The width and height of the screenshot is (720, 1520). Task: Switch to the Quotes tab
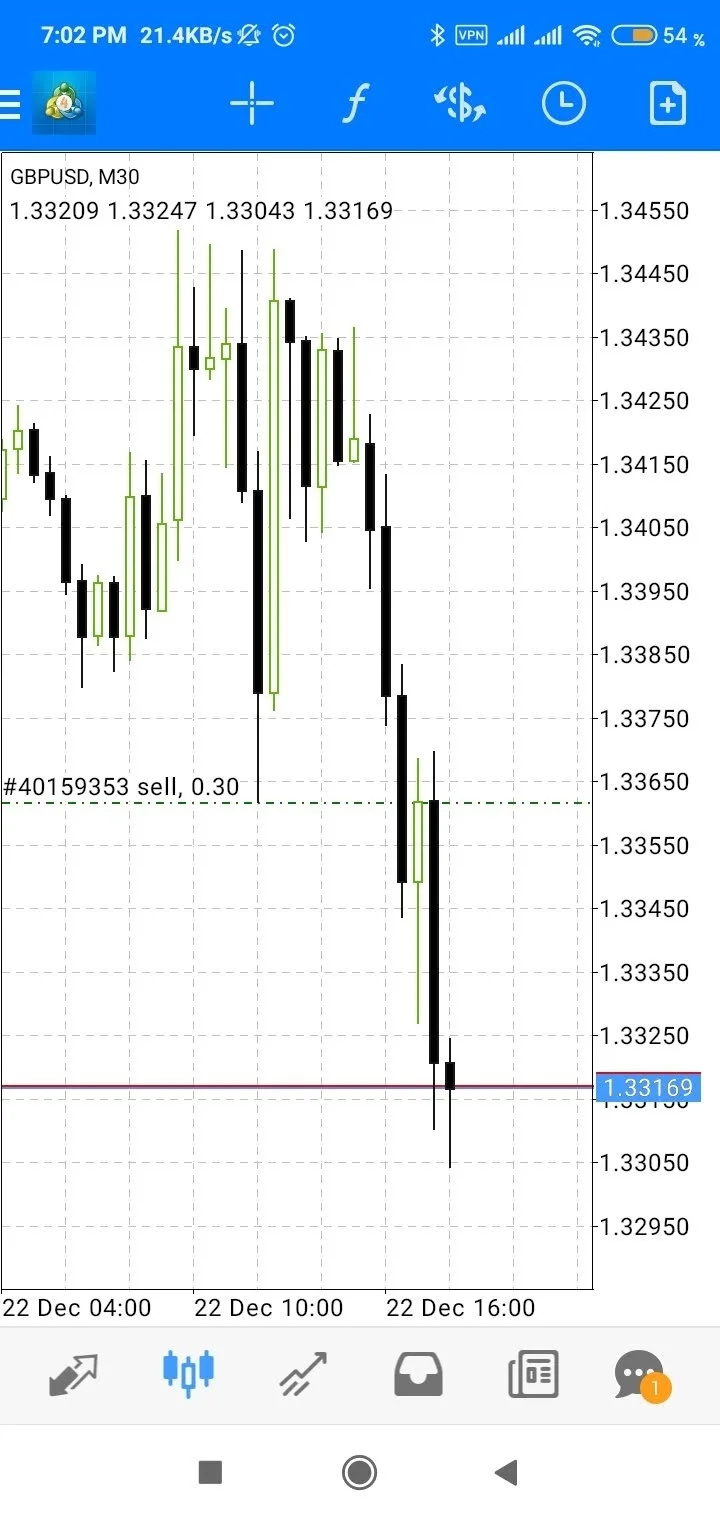click(x=74, y=1374)
